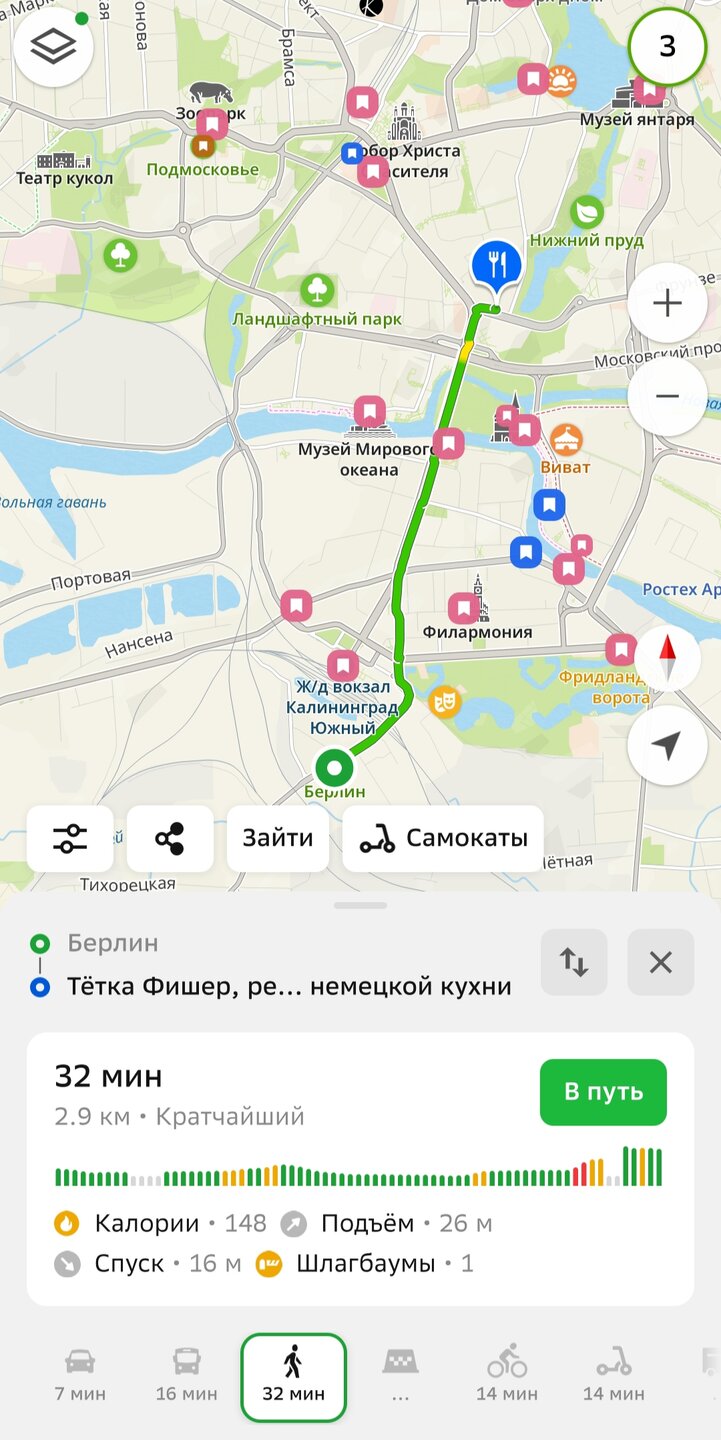Image resolution: width=721 pixels, height=1440 pixels.
Task: Switch to the bicycle route tab
Action: [507, 1376]
